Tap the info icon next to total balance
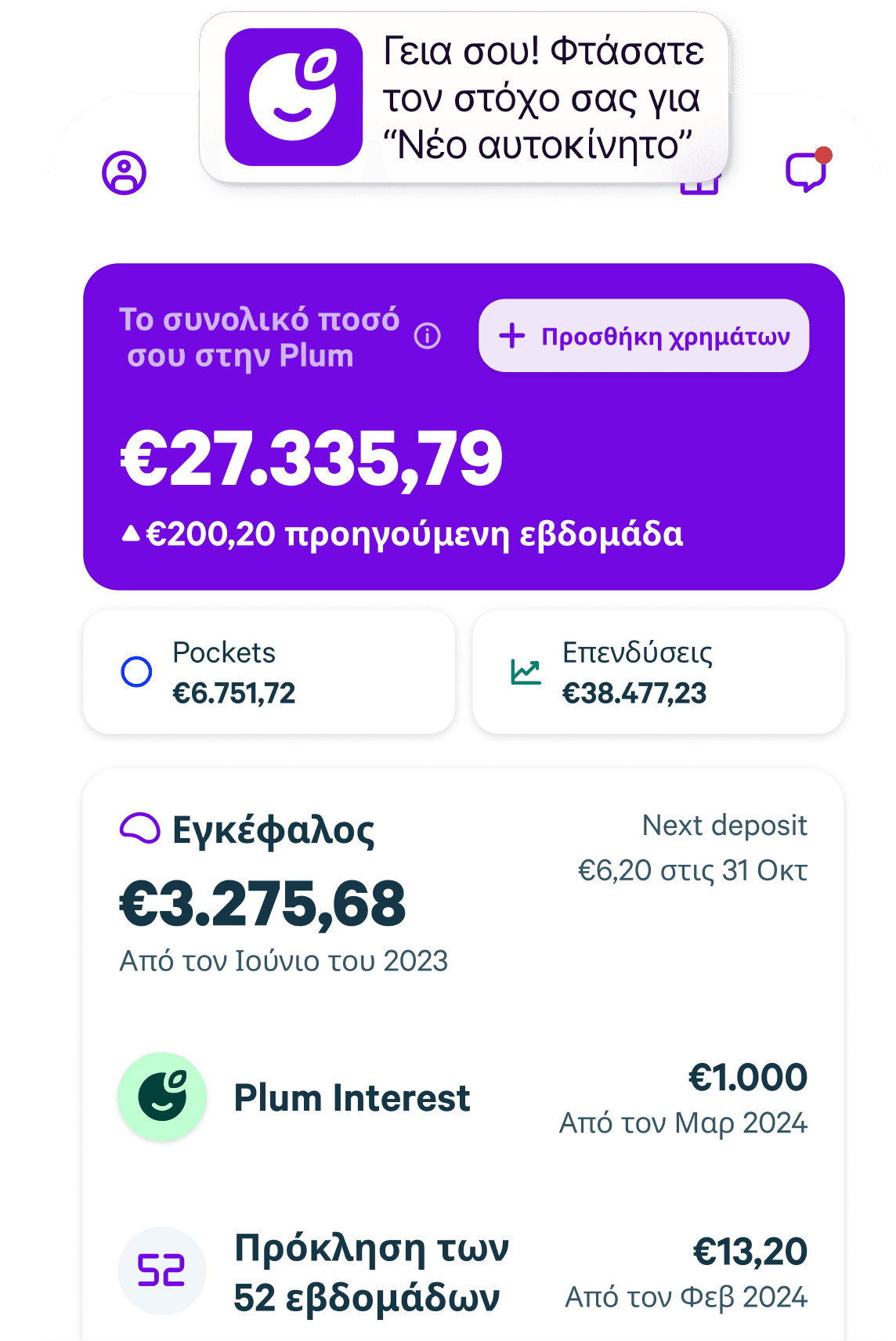This screenshot has height=1341, width=896. (x=426, y=337)
